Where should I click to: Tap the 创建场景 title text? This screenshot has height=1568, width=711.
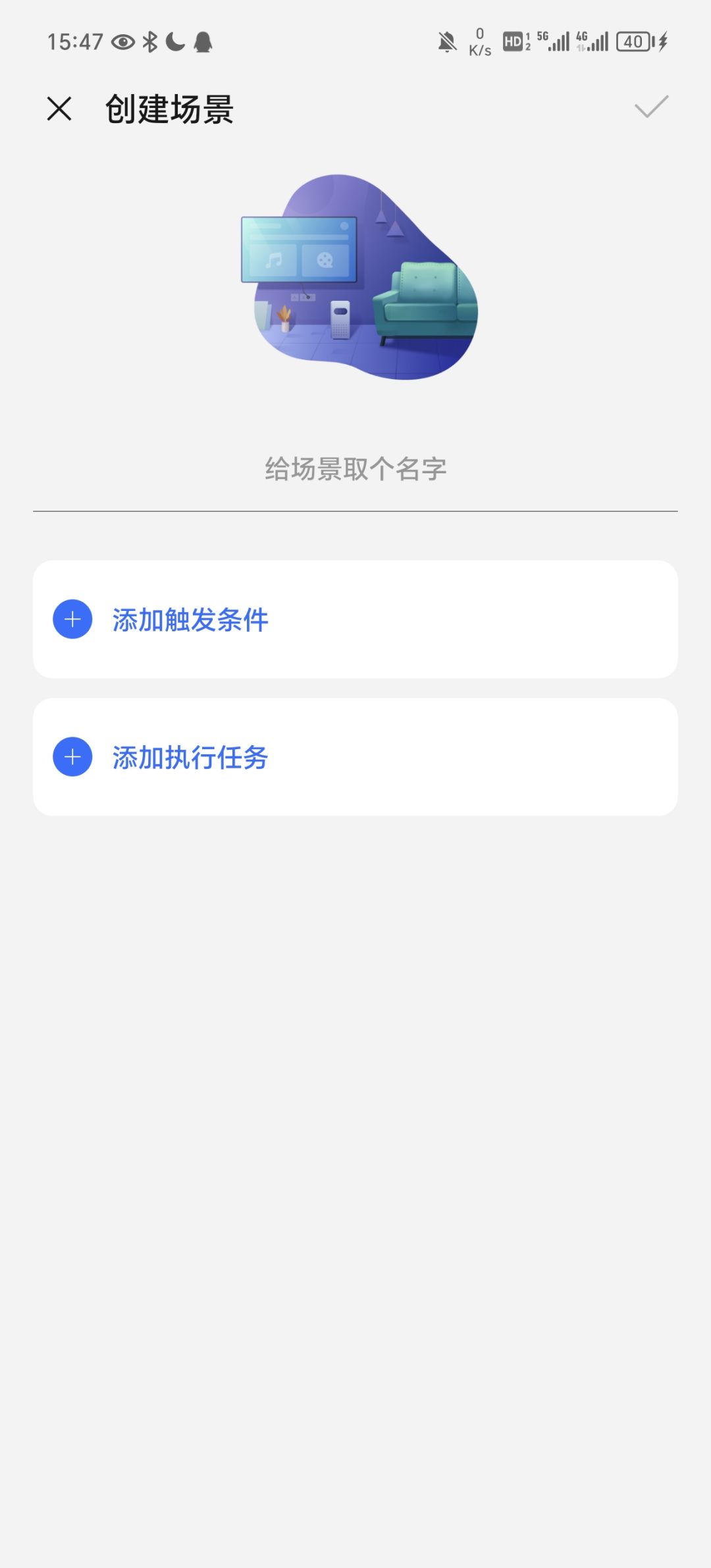[169, 109]
